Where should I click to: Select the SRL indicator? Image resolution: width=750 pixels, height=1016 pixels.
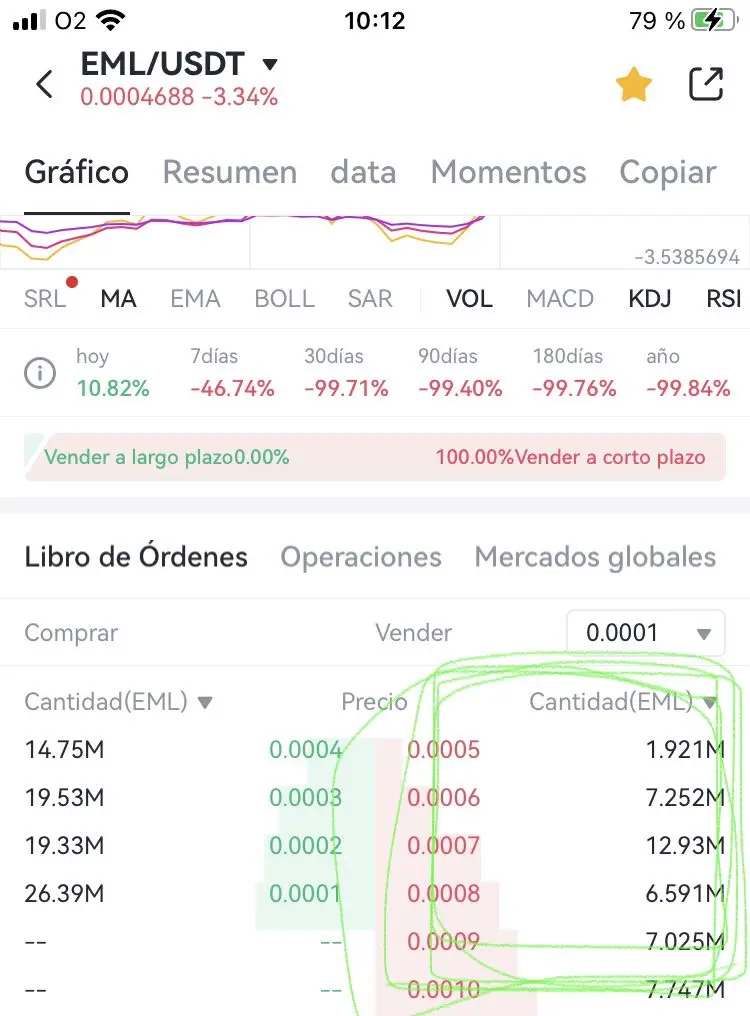(45, 298)
